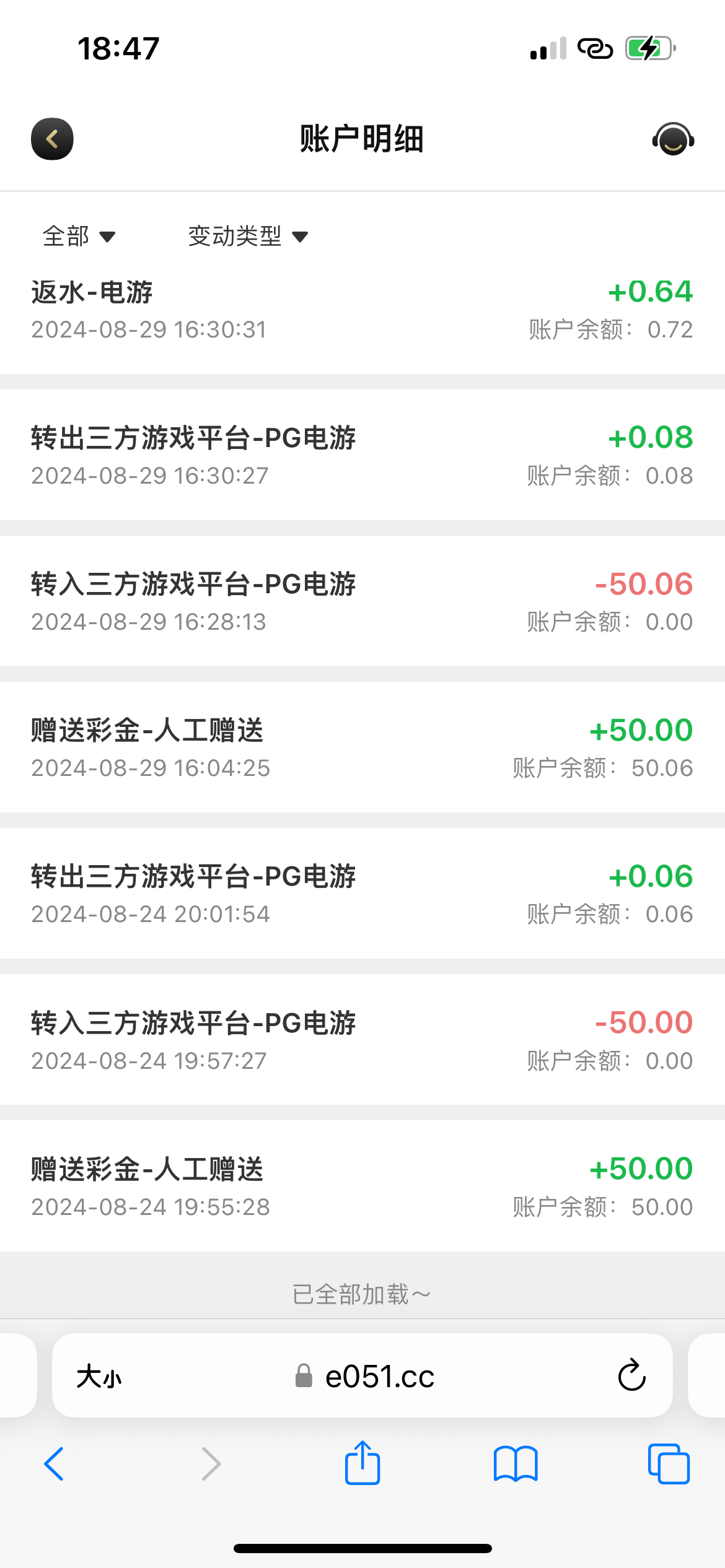Navigate back in Safari toolbar
Image resolution: width=725 pixels, height=1568 pixels.
pyautogui.click(x=55, y=1464)
